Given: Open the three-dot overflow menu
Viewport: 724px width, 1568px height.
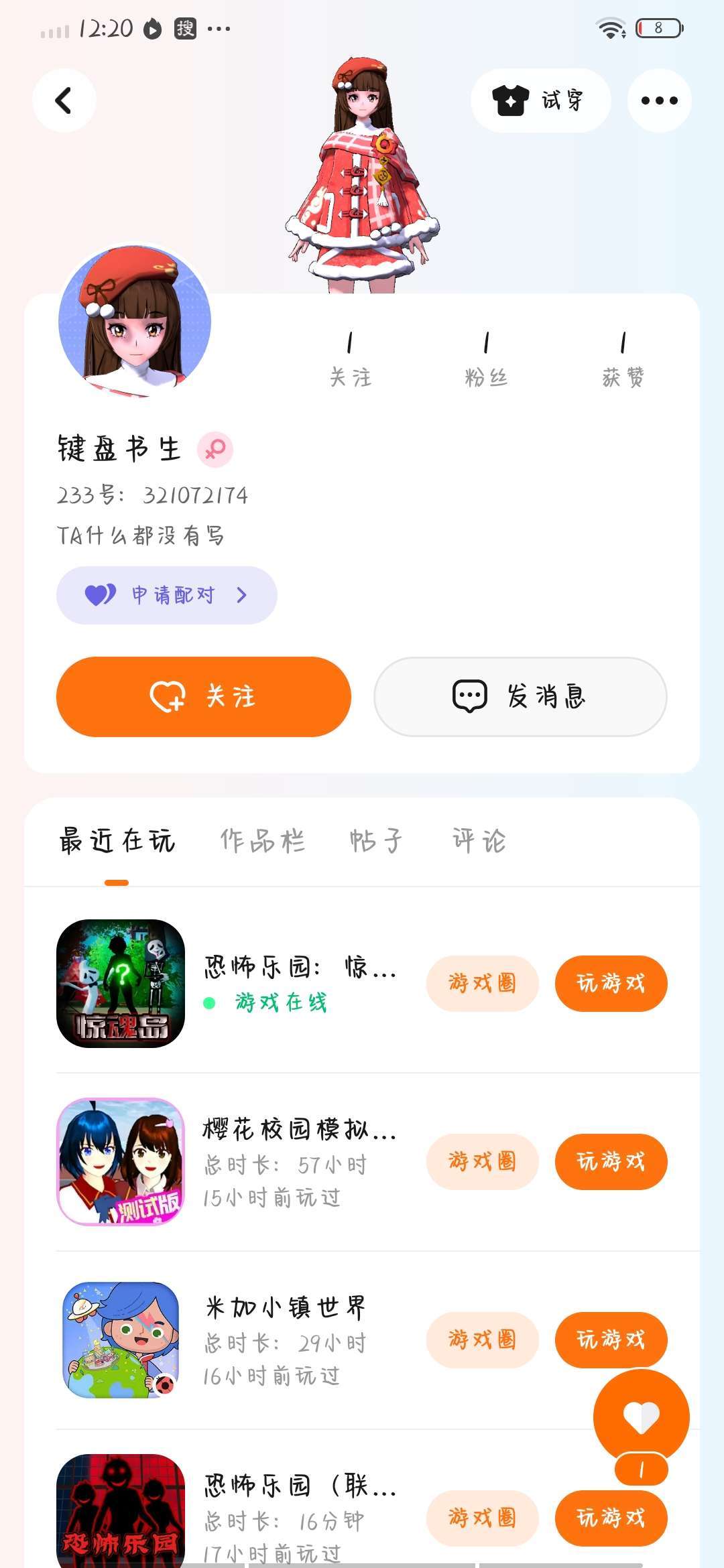Looking at the screenshot, I should 659,101.
